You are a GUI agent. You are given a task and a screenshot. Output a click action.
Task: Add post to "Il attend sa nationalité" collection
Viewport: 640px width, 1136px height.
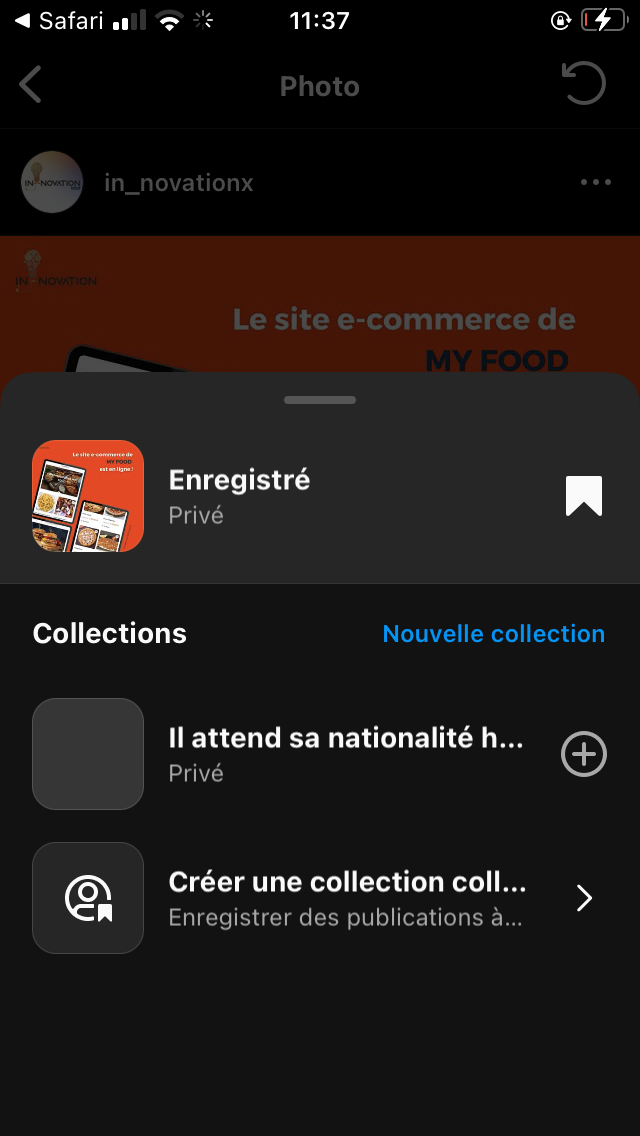tap(584, 754)
